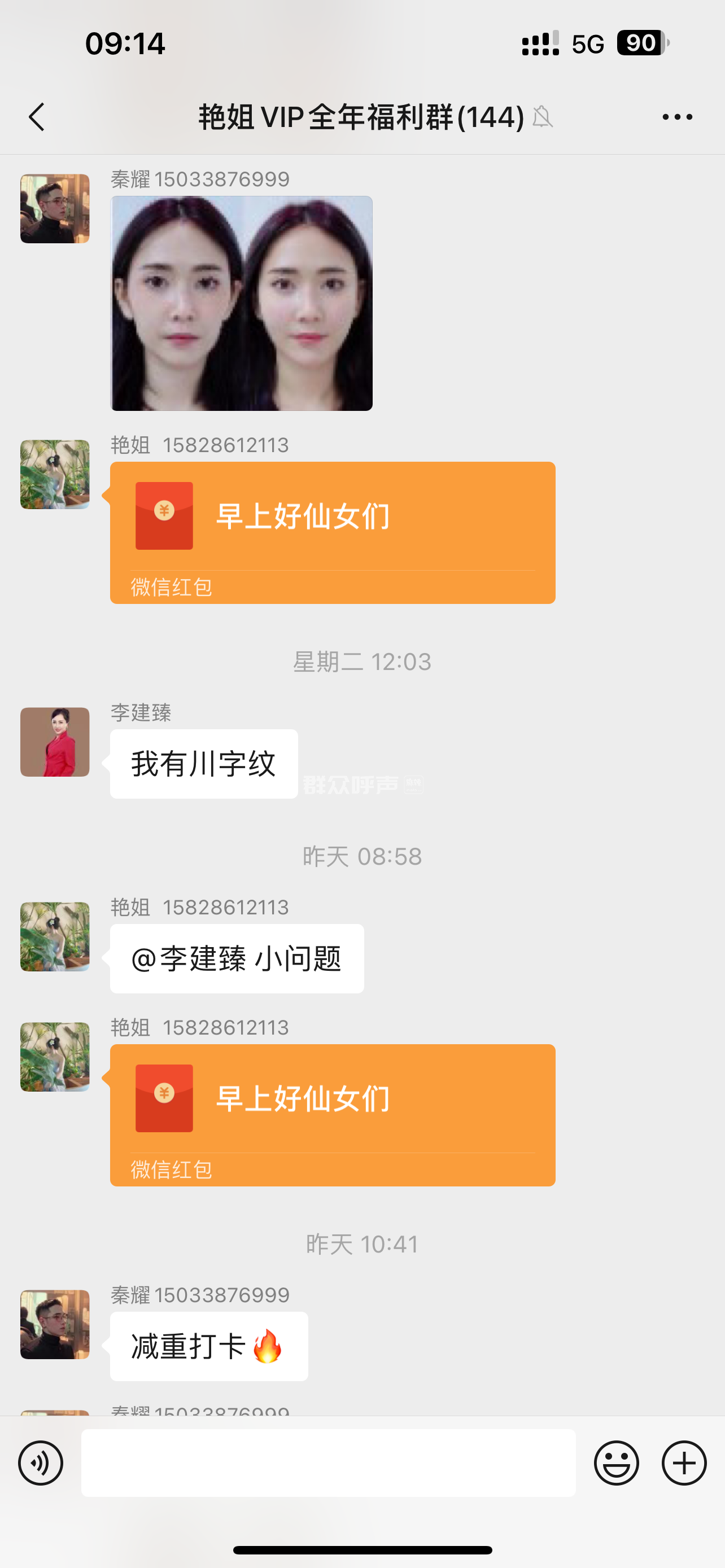Tap 秦耀's avatar beside the 减重打卡 message
The image size is (725, 1568).
click(55, 1324)
